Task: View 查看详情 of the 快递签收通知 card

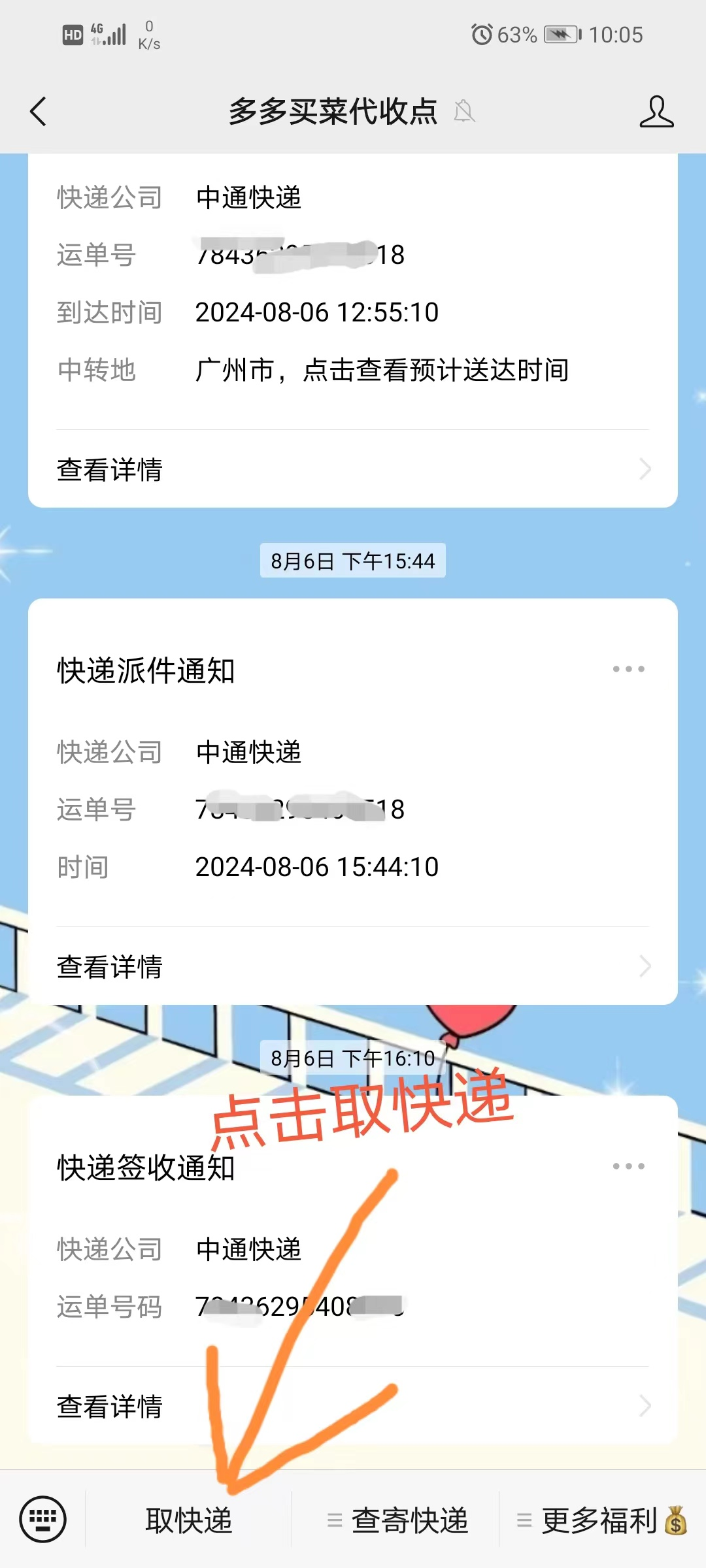Action: coord(353,1406)
